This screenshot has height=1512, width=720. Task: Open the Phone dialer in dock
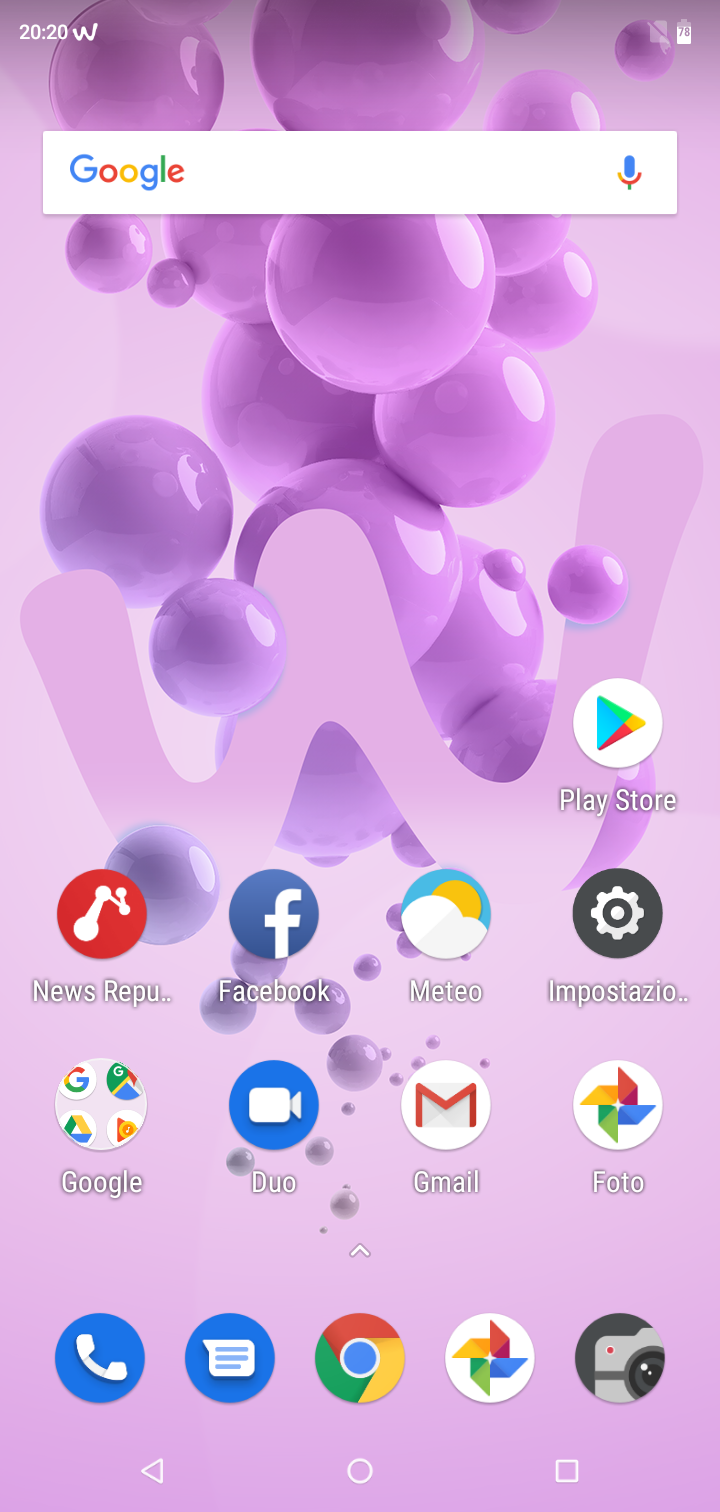point(100,1358)
